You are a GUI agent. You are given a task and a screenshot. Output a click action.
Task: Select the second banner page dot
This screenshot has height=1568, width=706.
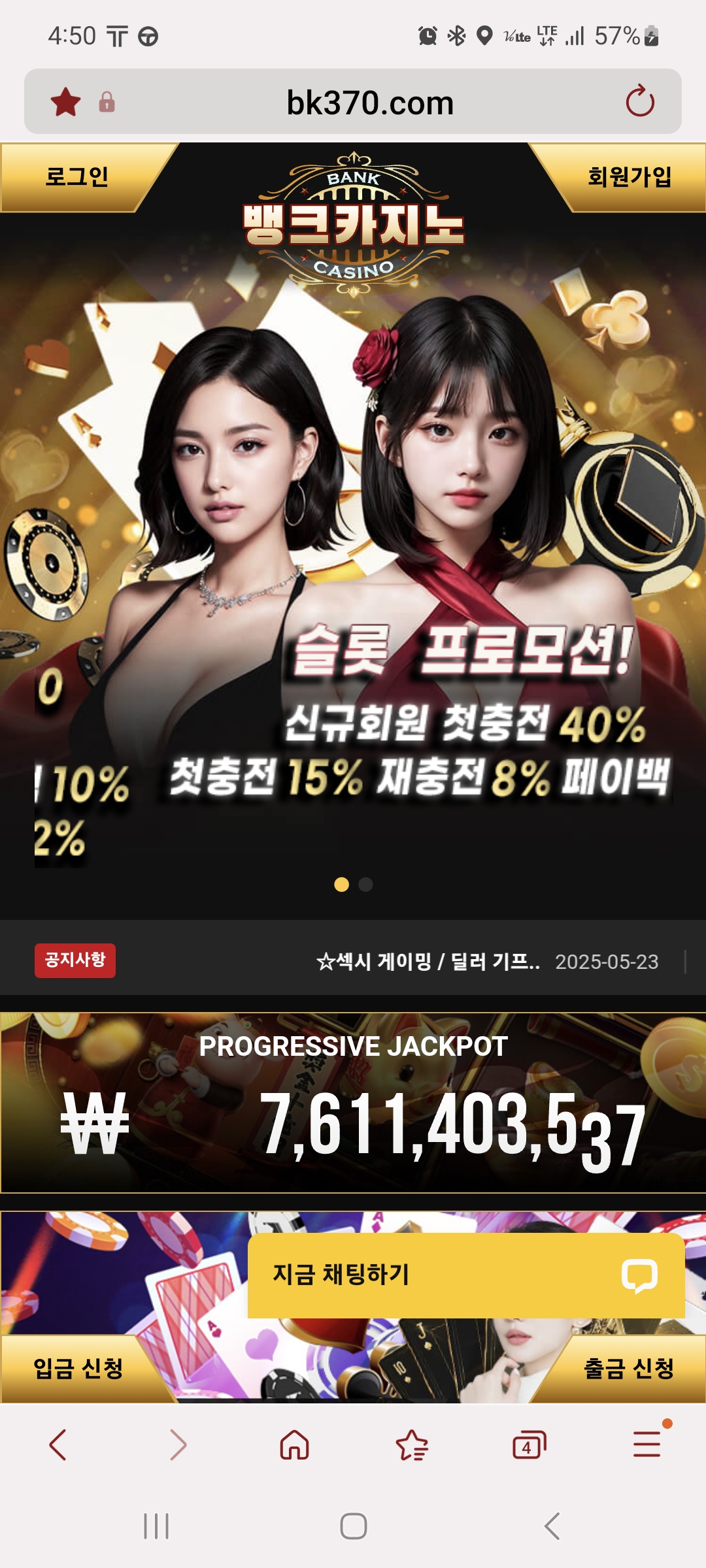(x=366, y=885)
